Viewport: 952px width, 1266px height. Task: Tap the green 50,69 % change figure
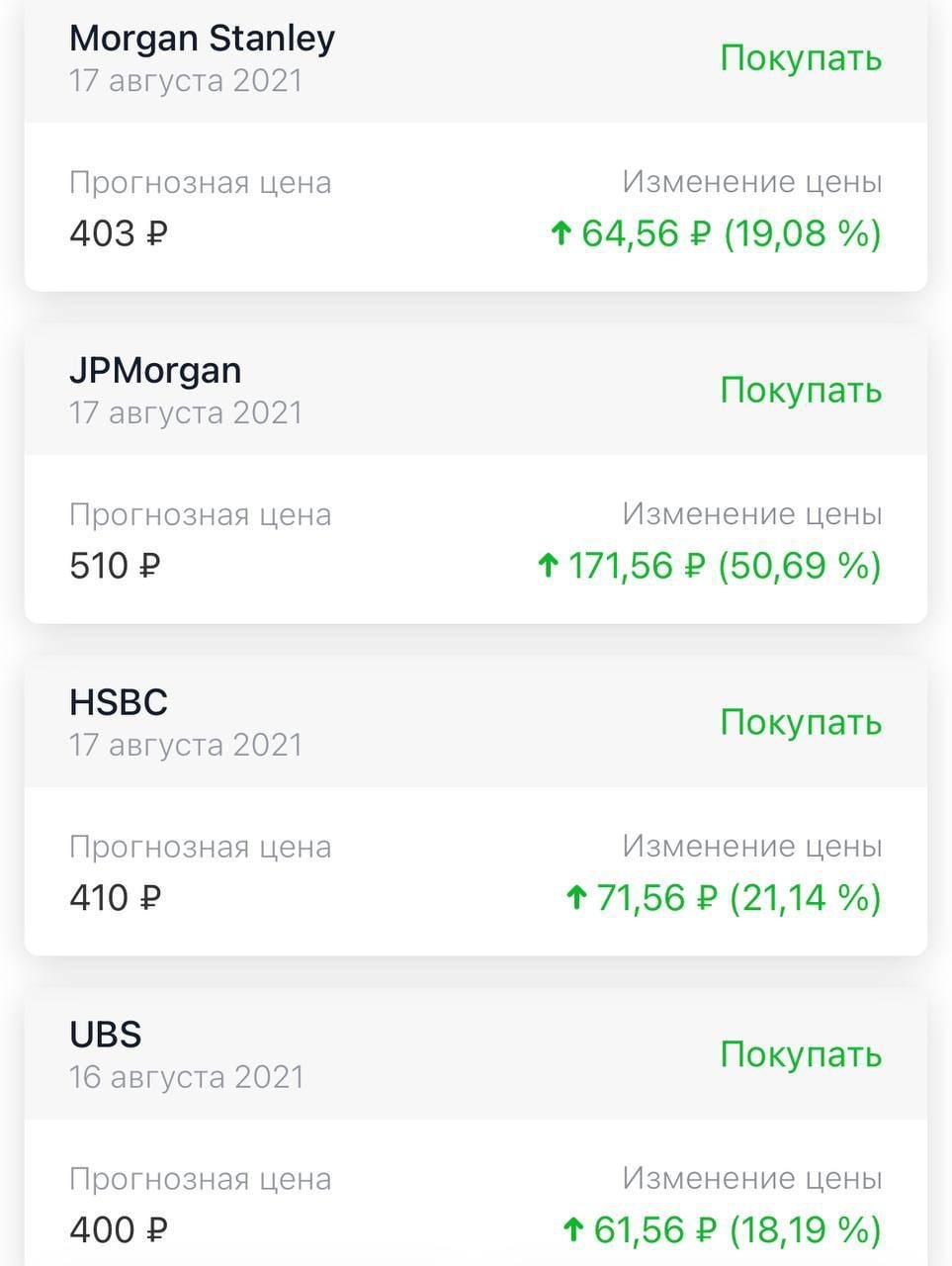tap(801, 566)
